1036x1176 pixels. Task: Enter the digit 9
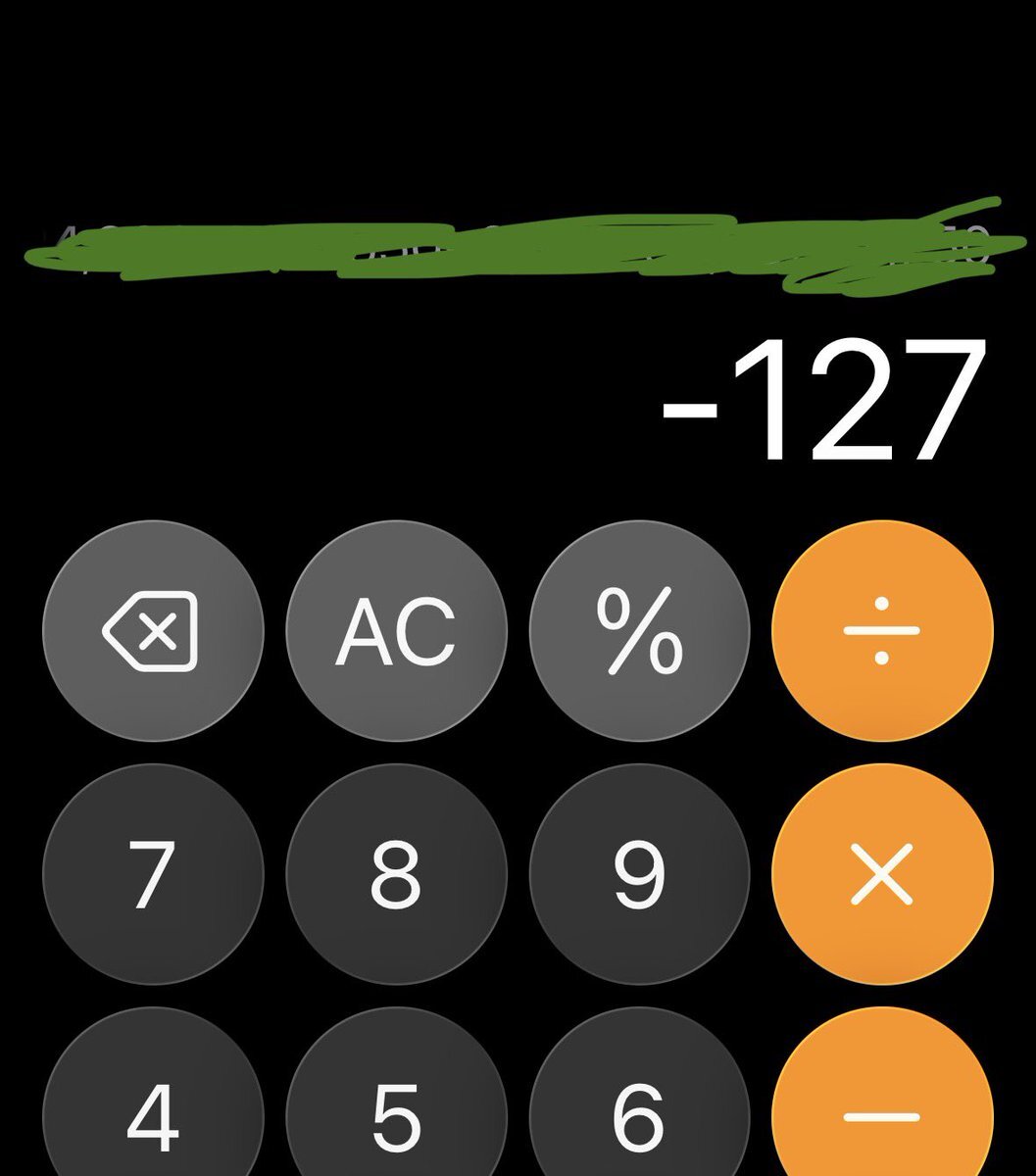tap(639, 874)
